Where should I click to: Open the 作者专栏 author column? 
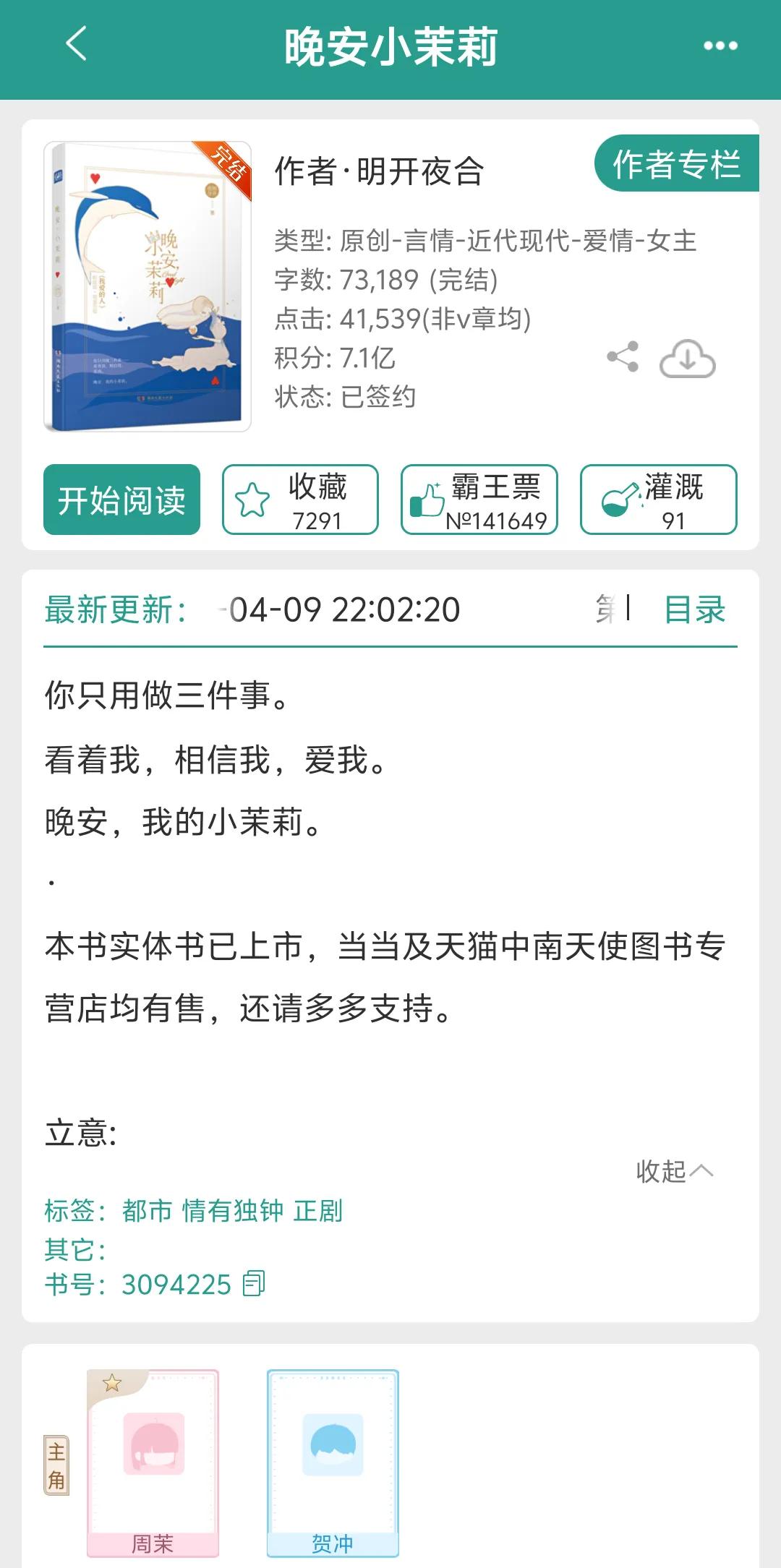676,163
